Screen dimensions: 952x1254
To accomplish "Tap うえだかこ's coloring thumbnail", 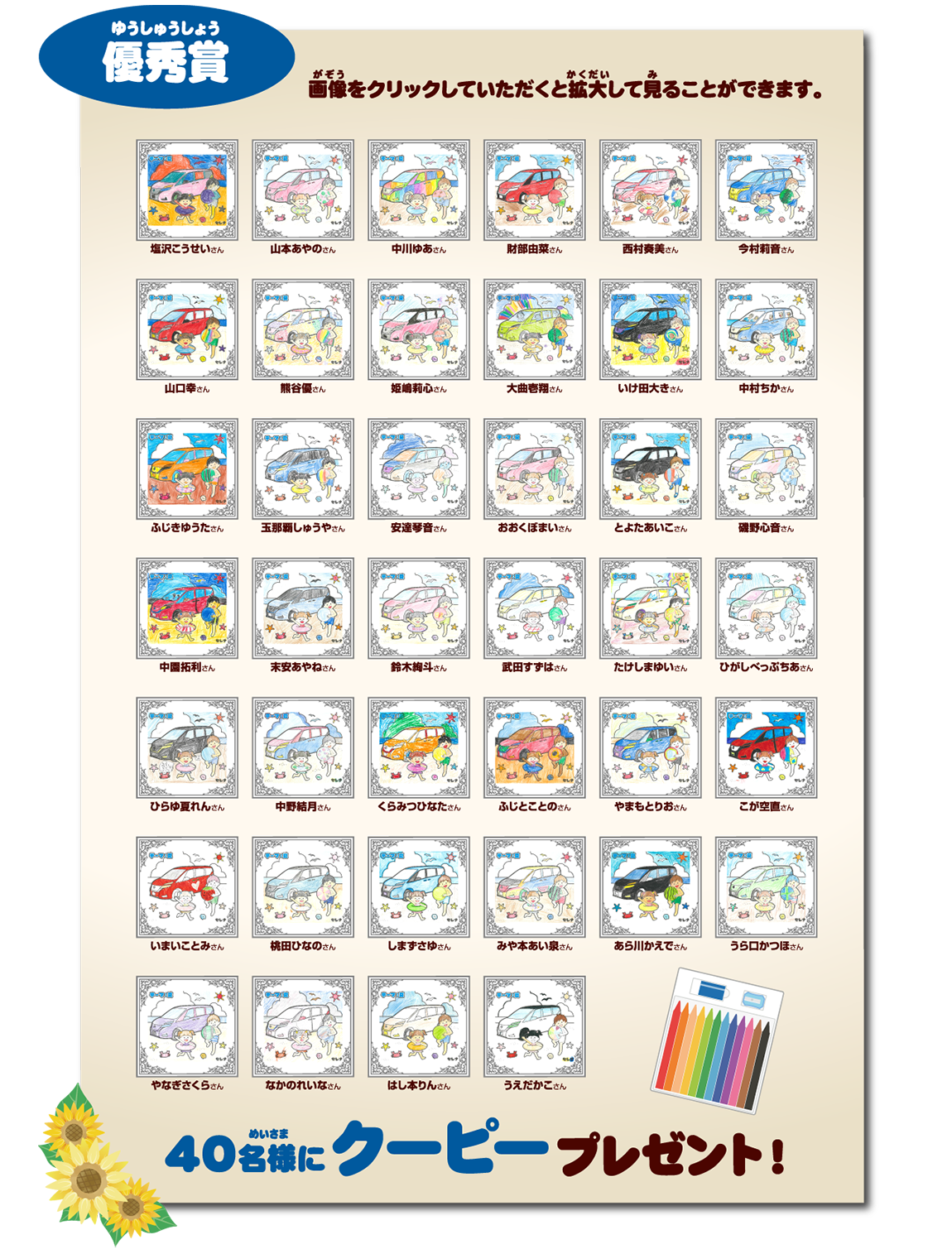I will 535,1026.
